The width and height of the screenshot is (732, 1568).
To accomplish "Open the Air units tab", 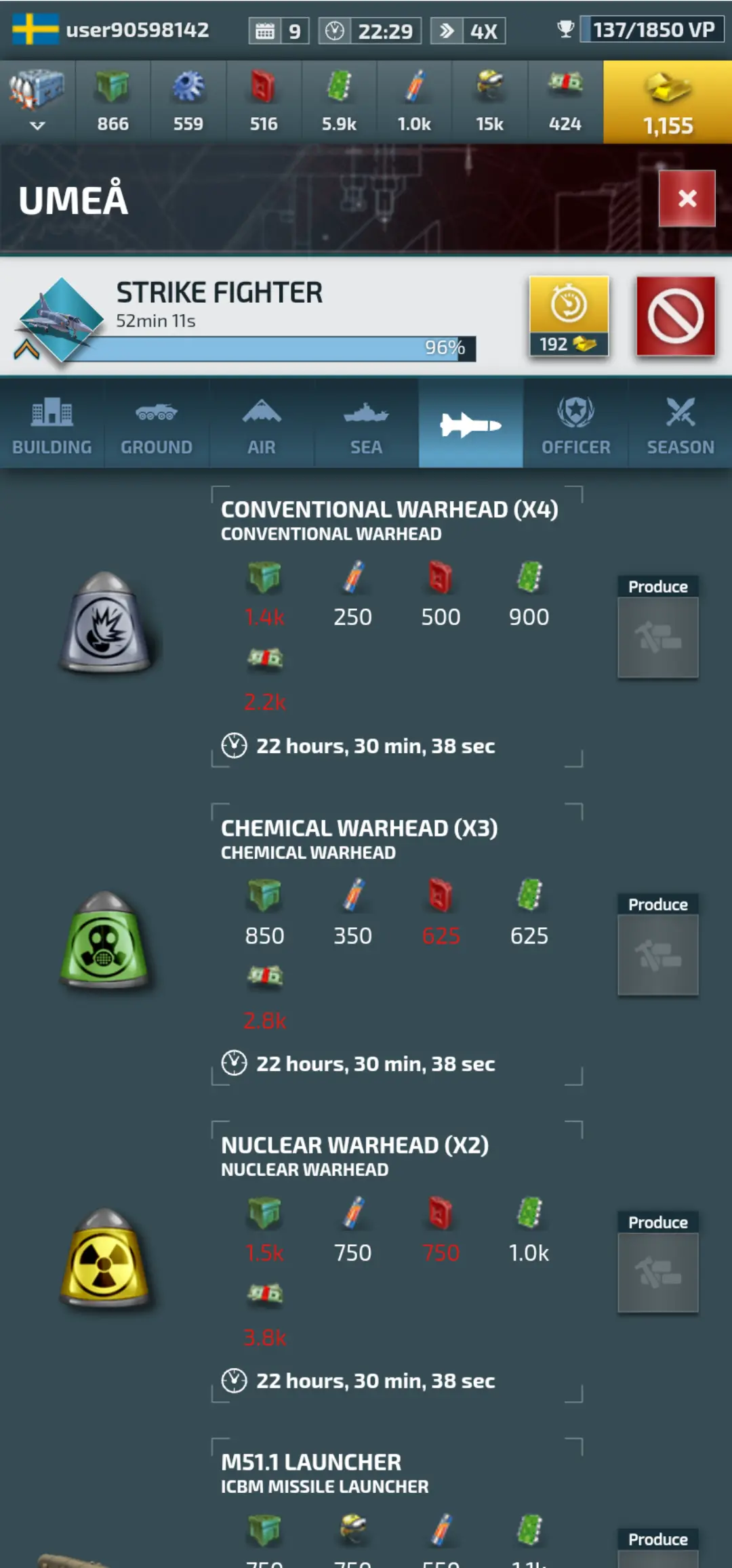I will 262,424.
